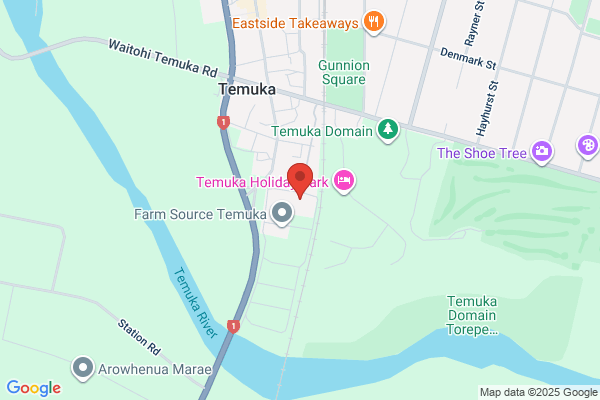600x400 pixels.
Task: Select the Farm Source Temuka marker
Action: pyautogui.click(x=281, y=213)
